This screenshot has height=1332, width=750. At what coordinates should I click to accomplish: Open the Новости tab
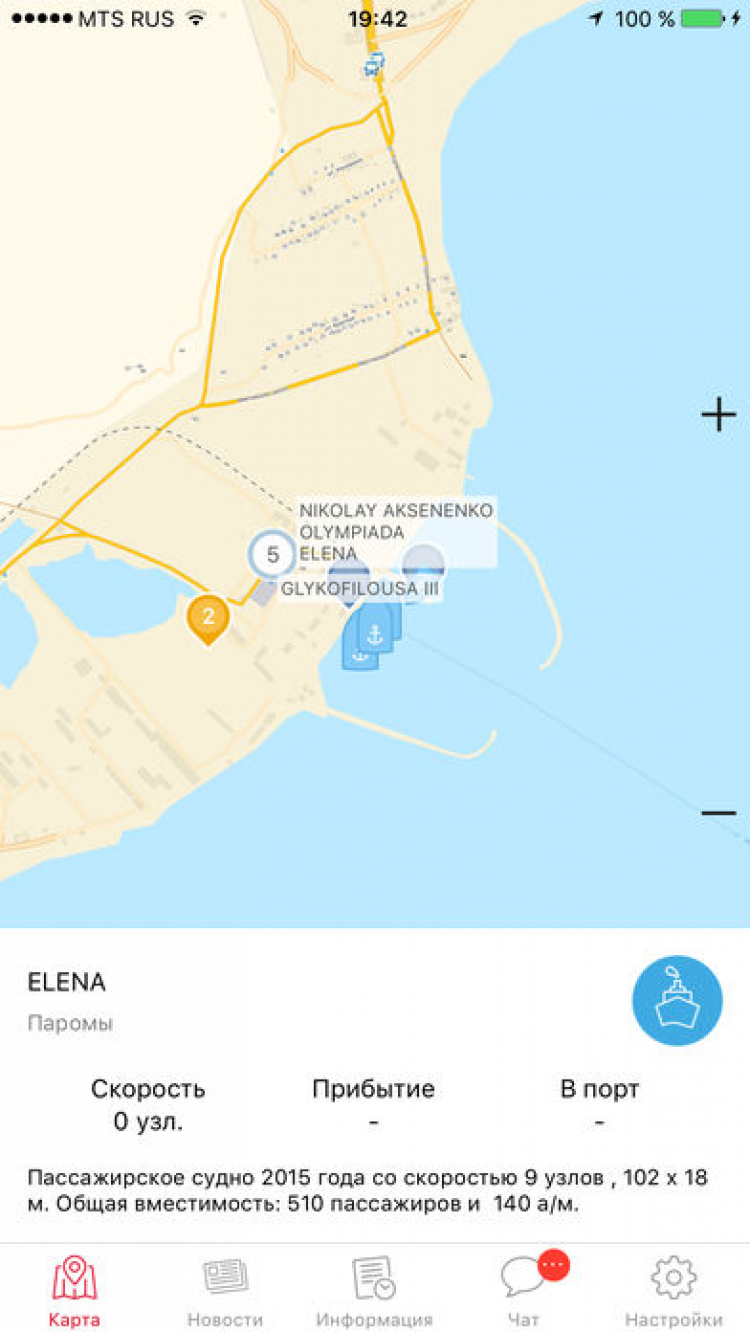tap(225, 1292)
